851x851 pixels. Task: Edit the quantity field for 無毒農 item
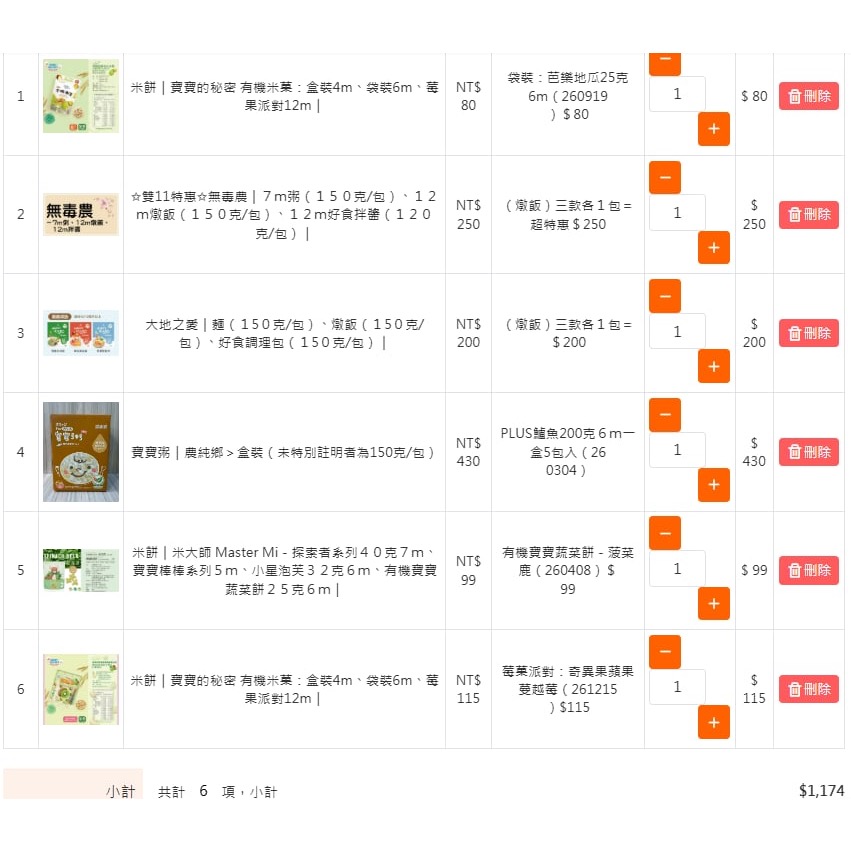677,213
